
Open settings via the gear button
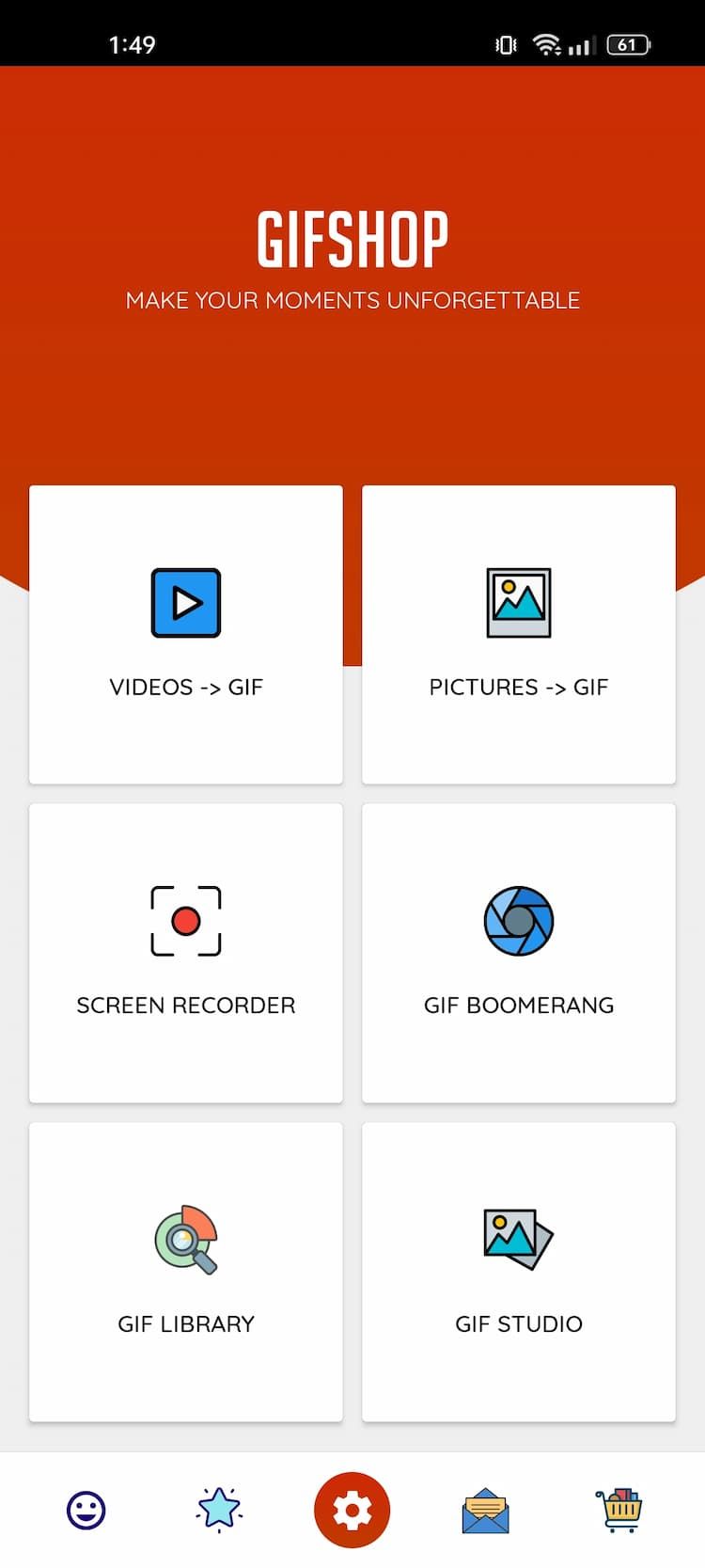pyautogui.click(x=352, y=1511)
